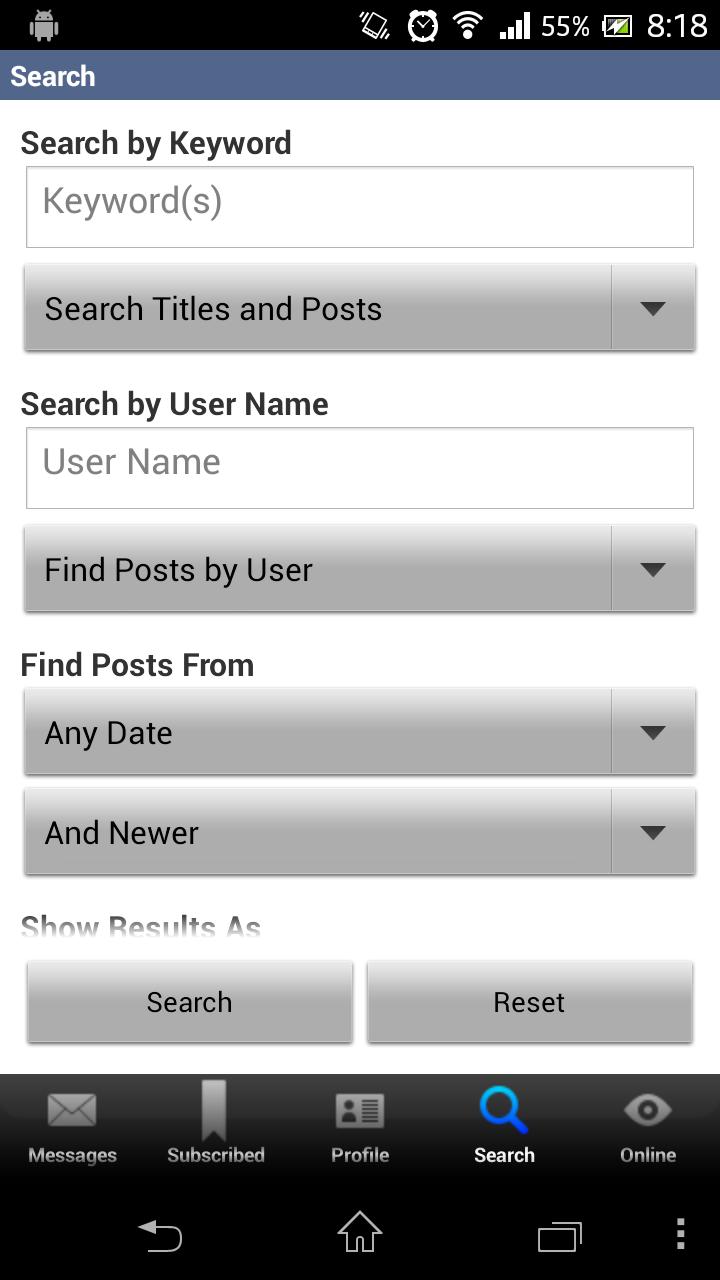The image size is (720, 1280).
Task: Tap the Keyword(s) text field
Action: [359, 207]
